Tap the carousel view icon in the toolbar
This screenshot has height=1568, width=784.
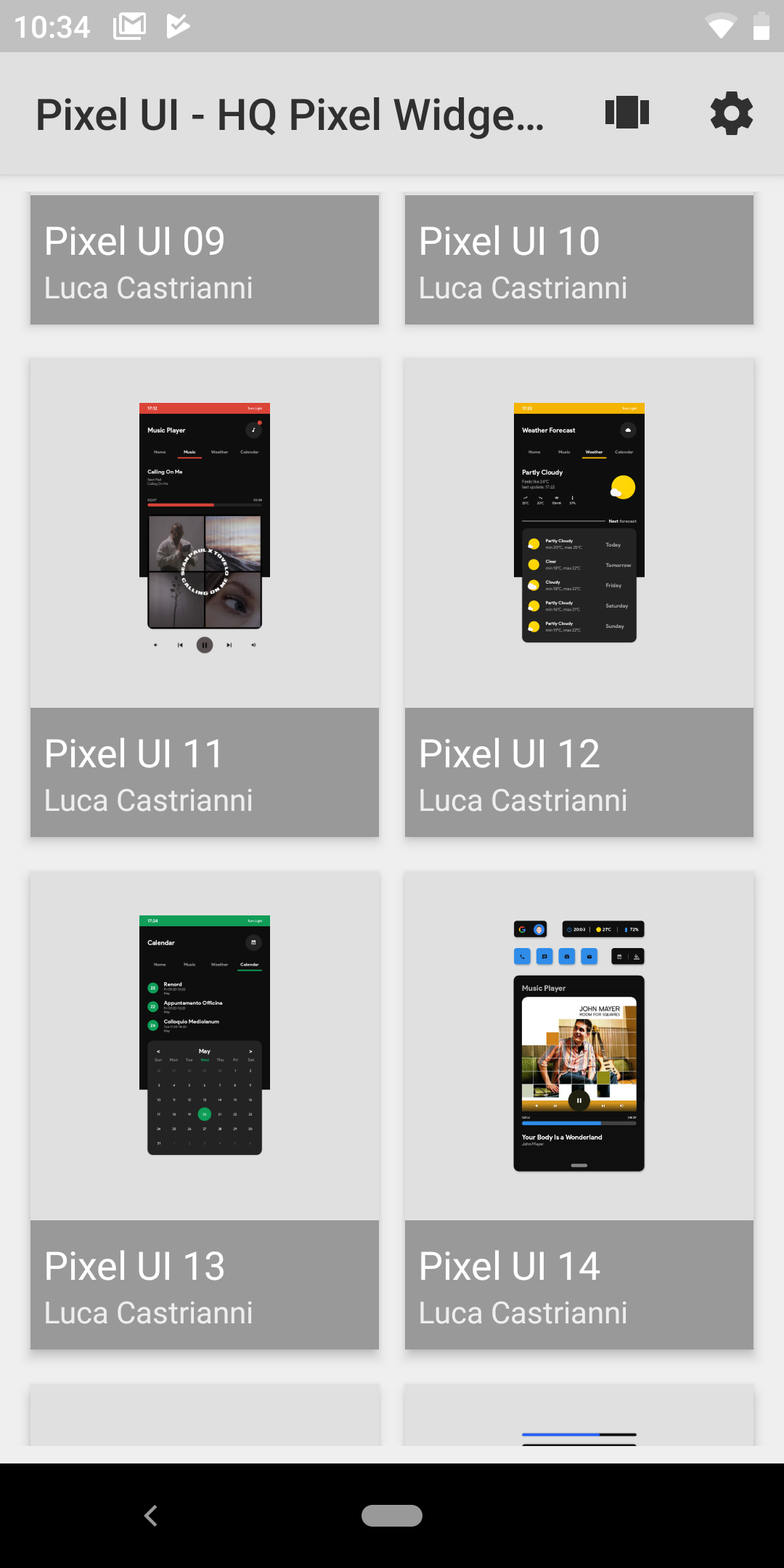click(627, 113)
